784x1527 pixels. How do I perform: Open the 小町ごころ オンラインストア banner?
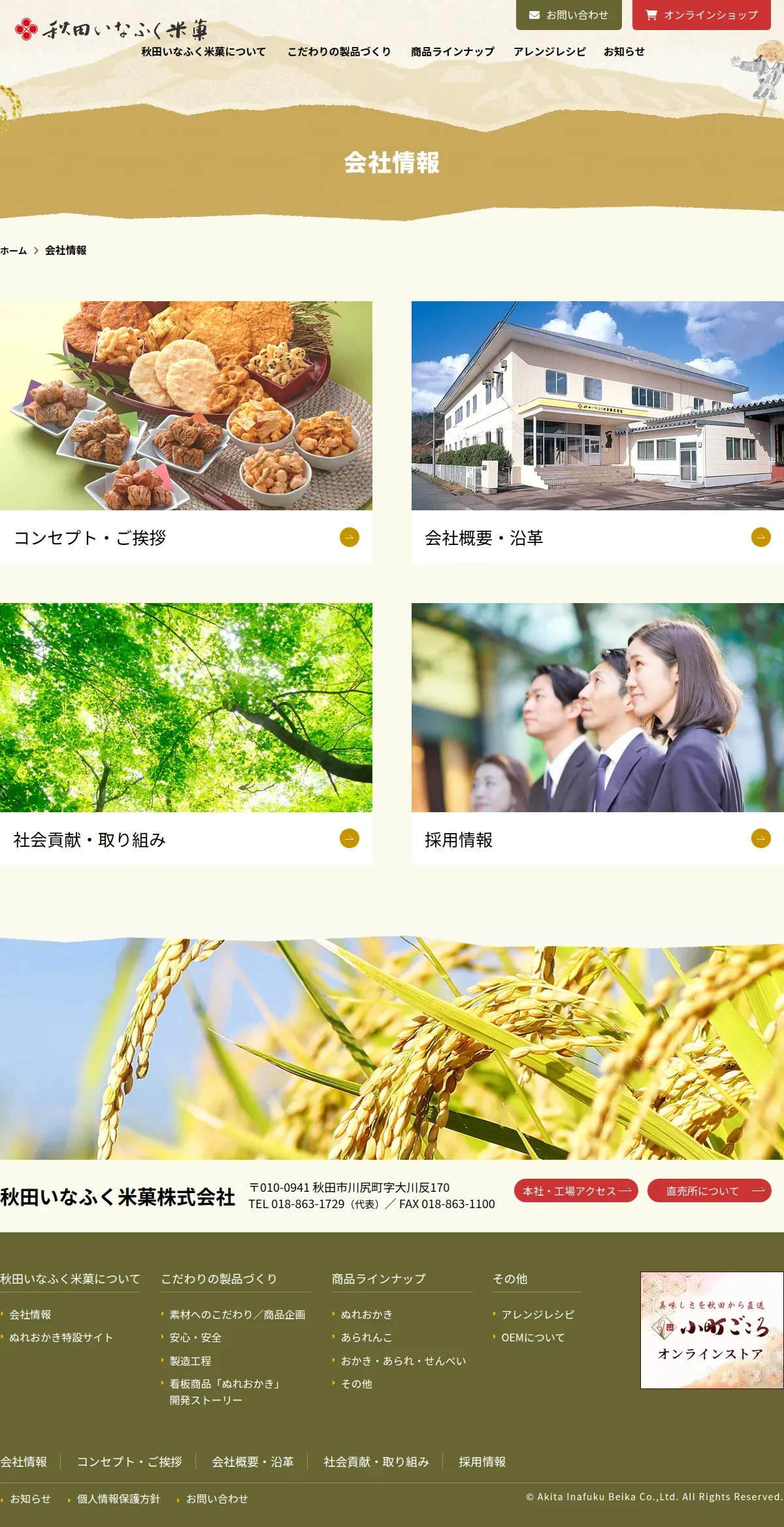click(711, 1330)
